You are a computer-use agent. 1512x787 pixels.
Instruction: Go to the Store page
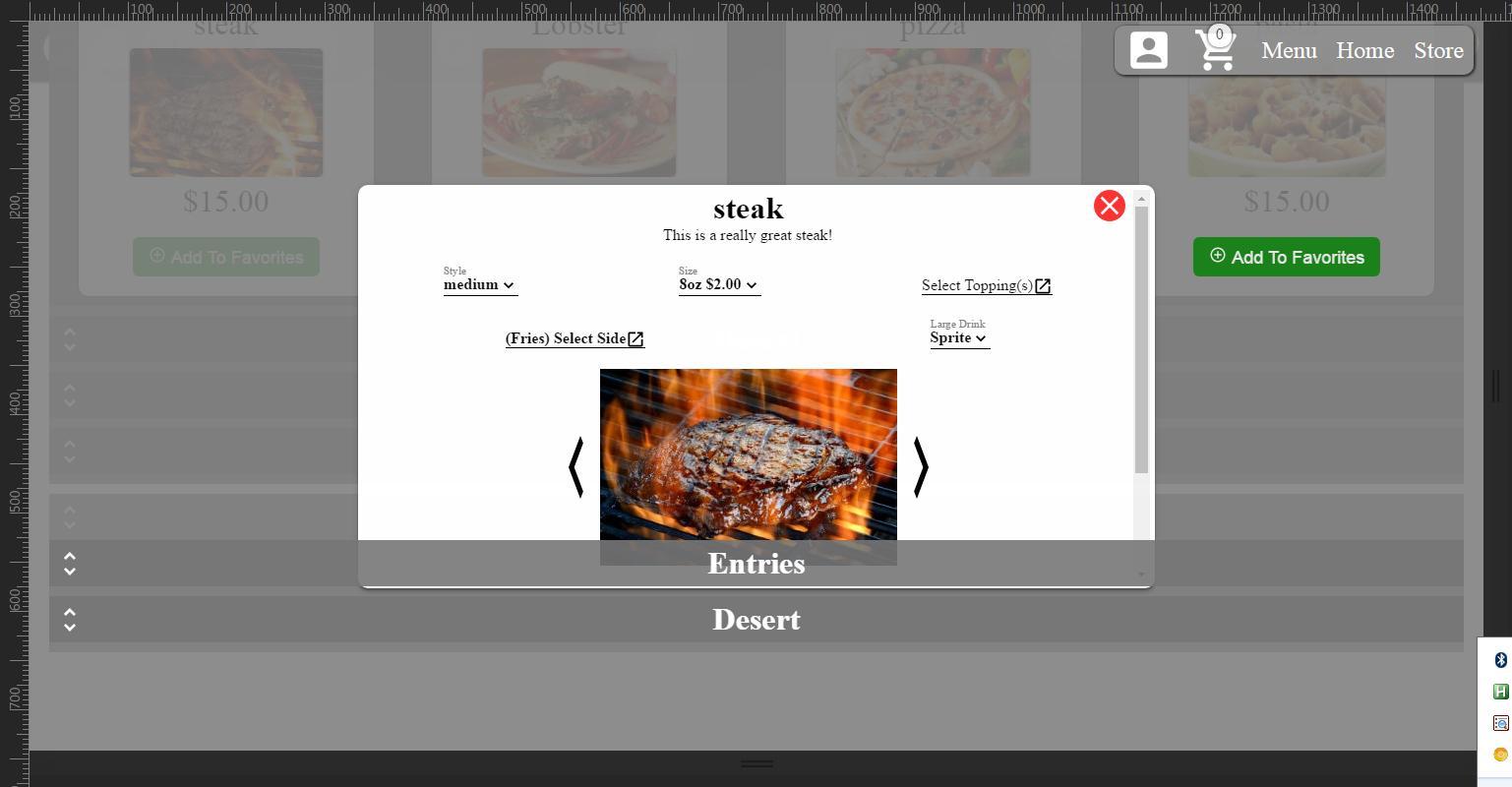click(1438, 51)
